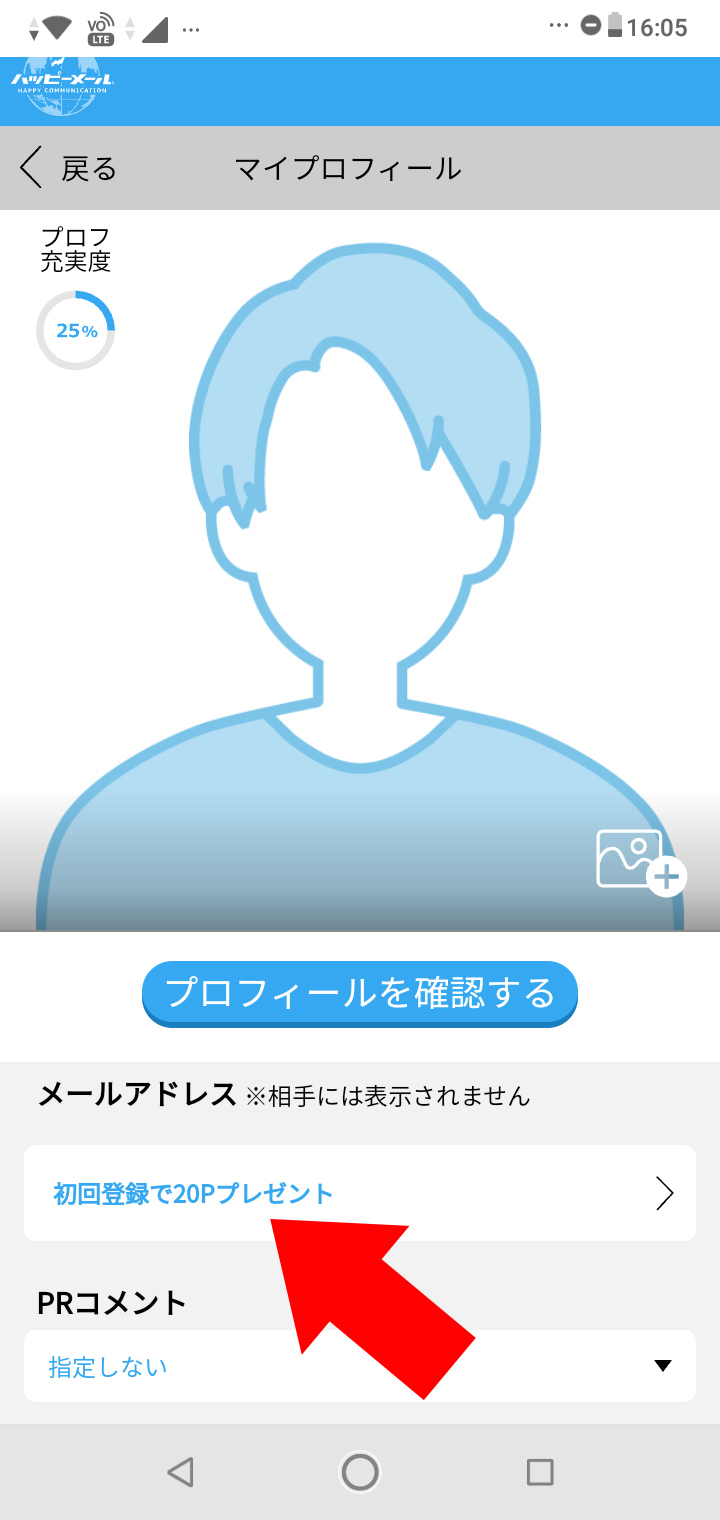720x1520 pixels.
Task: Add a profile photo
Action: pos(641,862)
